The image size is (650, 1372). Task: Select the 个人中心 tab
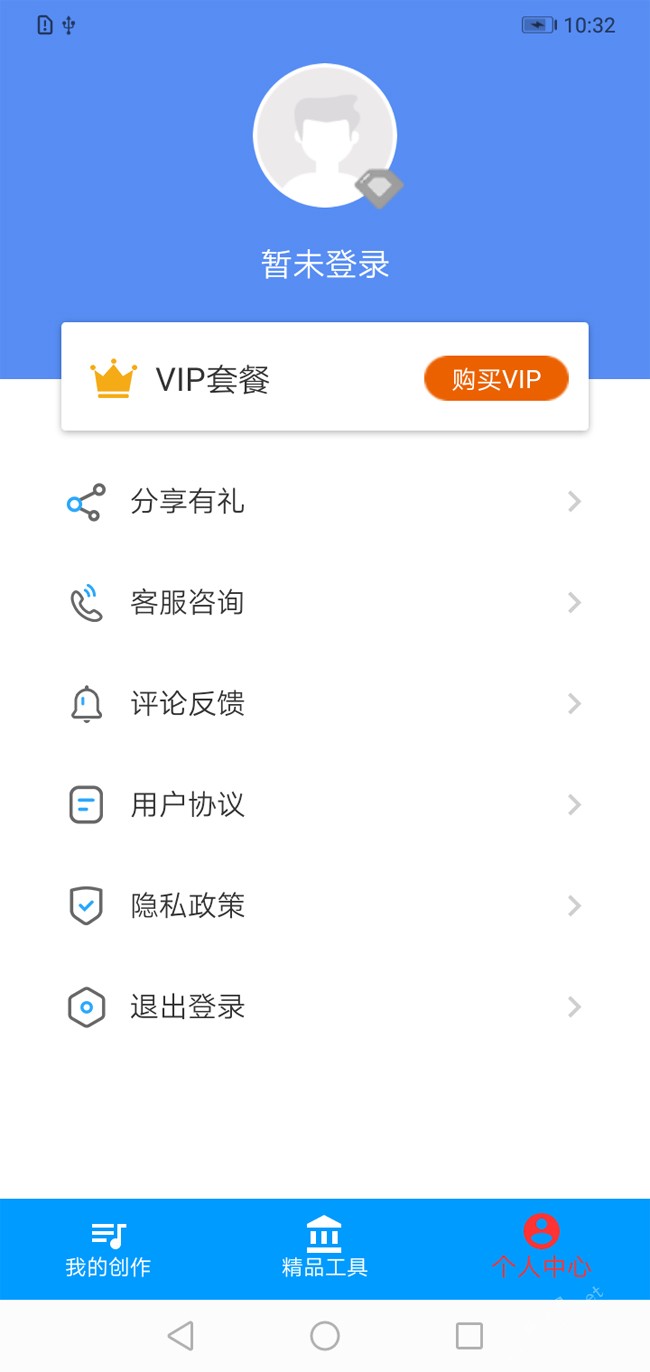coord(541,1249)
